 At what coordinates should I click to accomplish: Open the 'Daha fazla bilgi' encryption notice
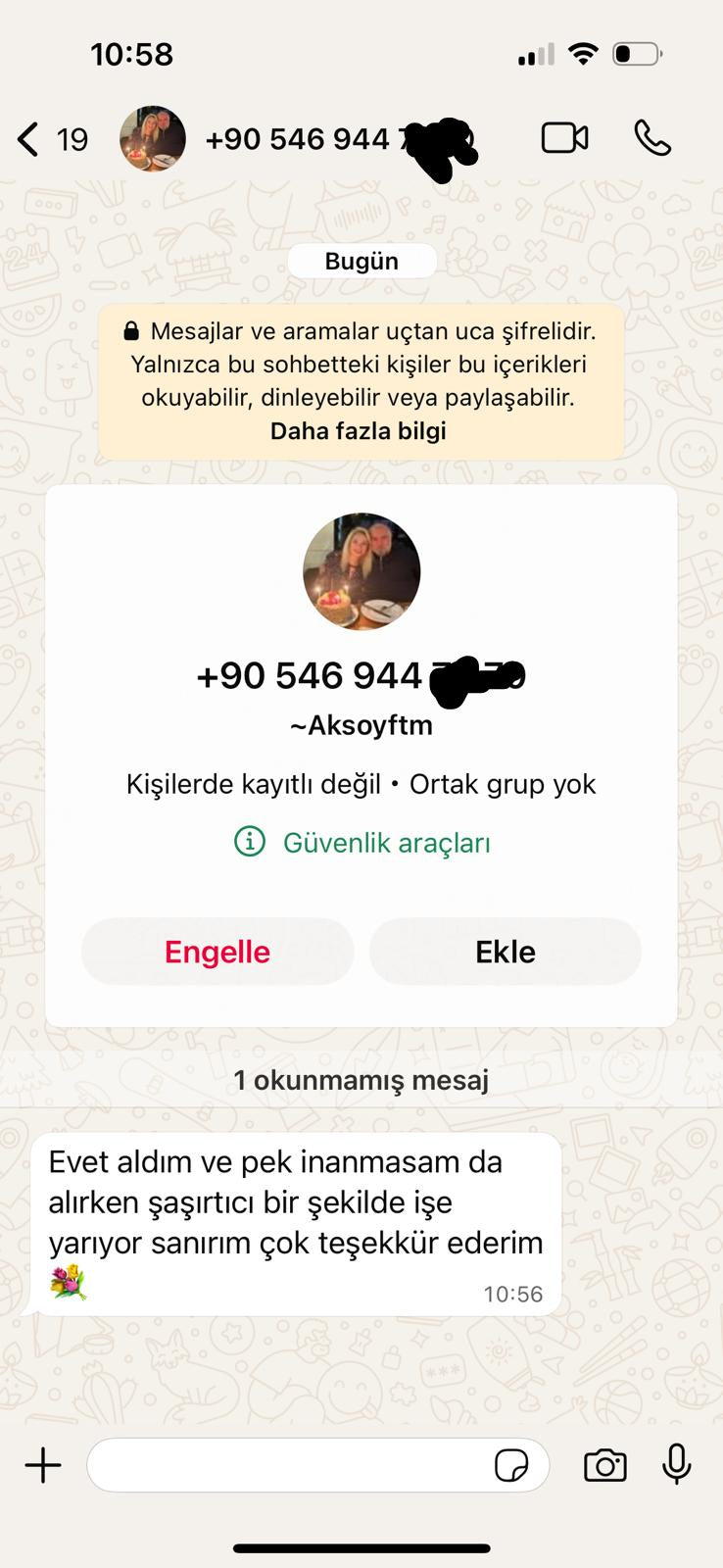pyautogui.click(x=359, y=431)
